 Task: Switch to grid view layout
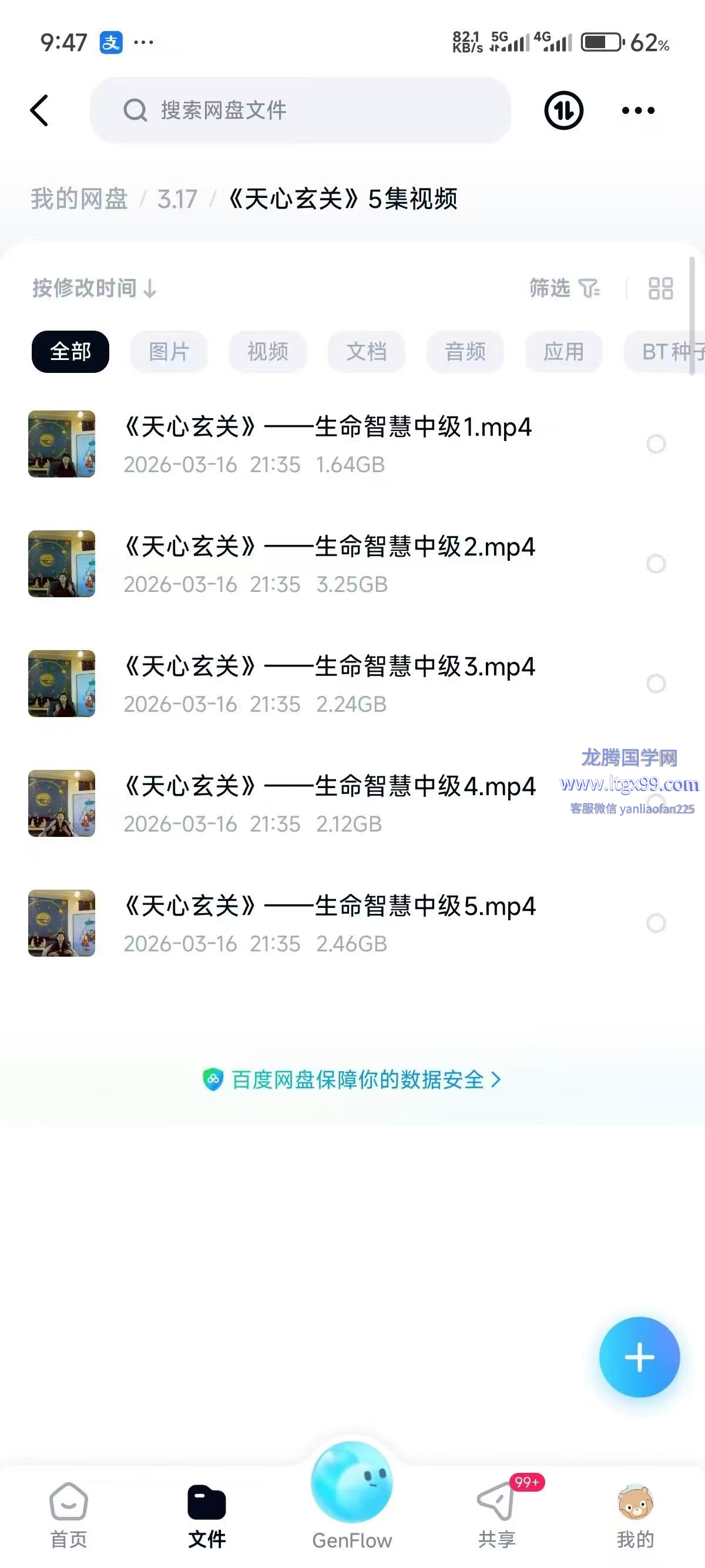tap(660, 288)
